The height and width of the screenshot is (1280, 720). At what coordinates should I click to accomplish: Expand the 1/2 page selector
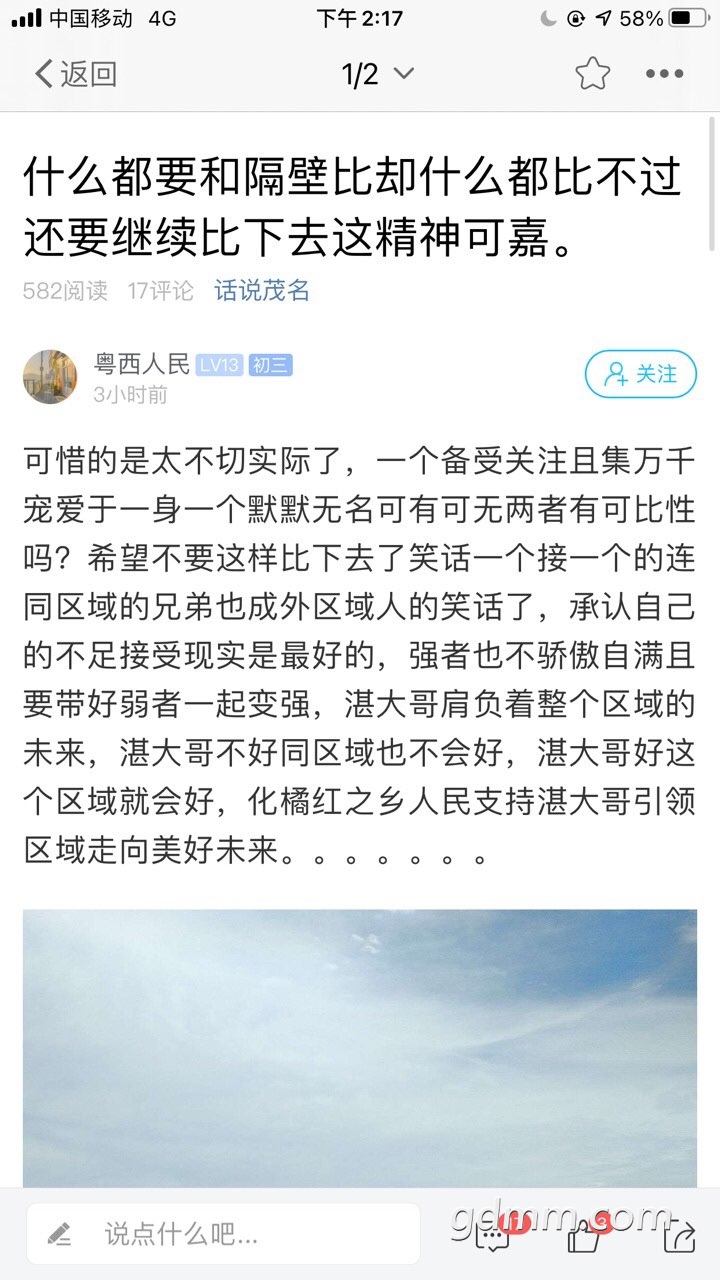tap(377, 74)
